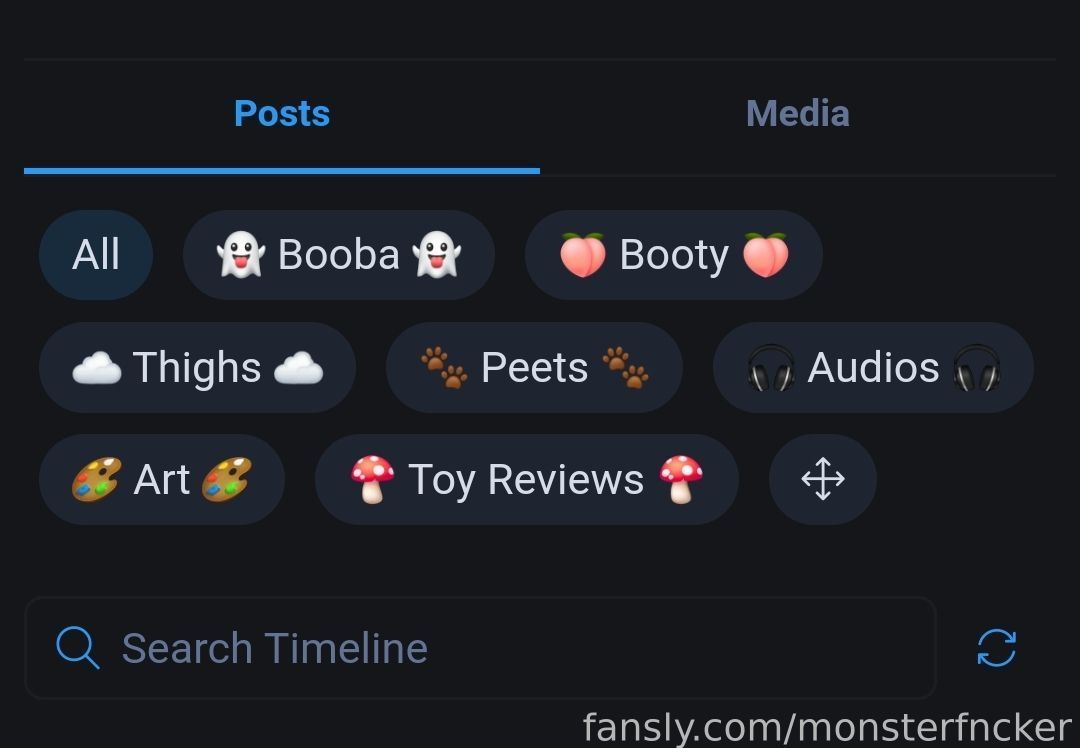Filter posts by Booba

point(338,255)
